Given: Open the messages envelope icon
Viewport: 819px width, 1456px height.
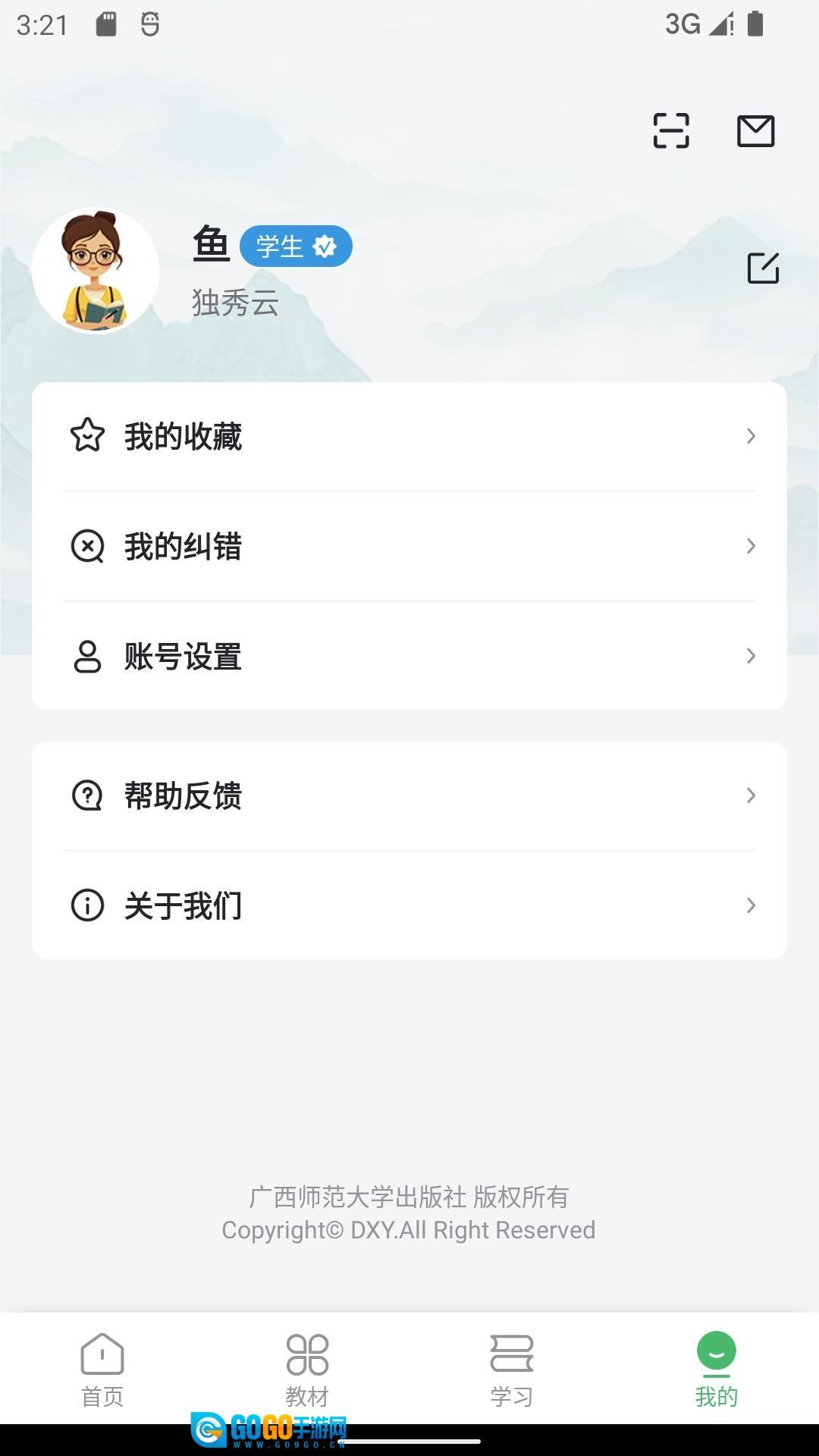Looking at the screenshot, I should coord(755,131).
